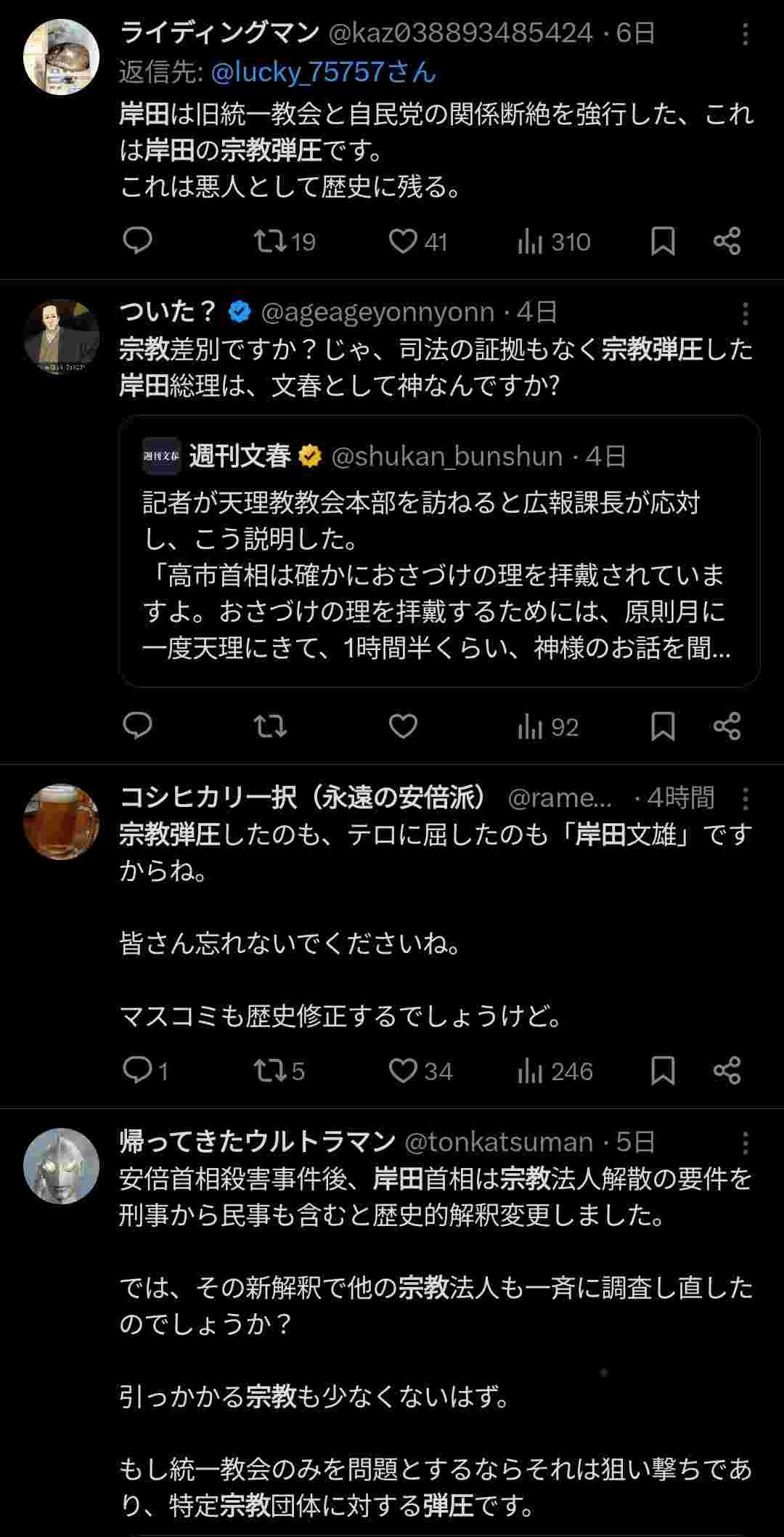Open ライディングマン's profile avatar

coord(61,57)
